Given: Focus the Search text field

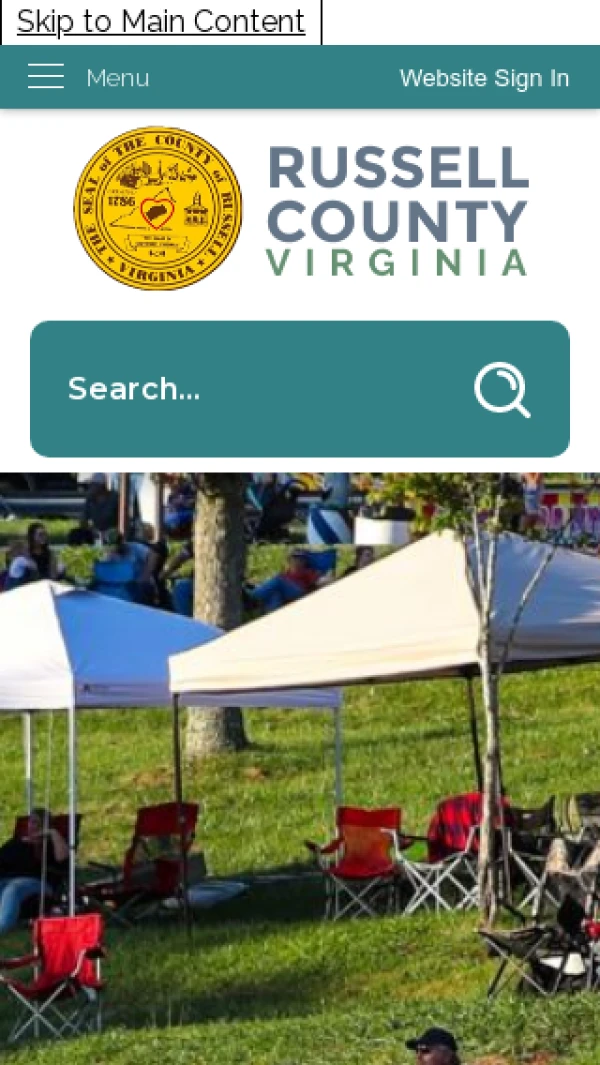Looking at the screenshot, I should pos(250,389).
